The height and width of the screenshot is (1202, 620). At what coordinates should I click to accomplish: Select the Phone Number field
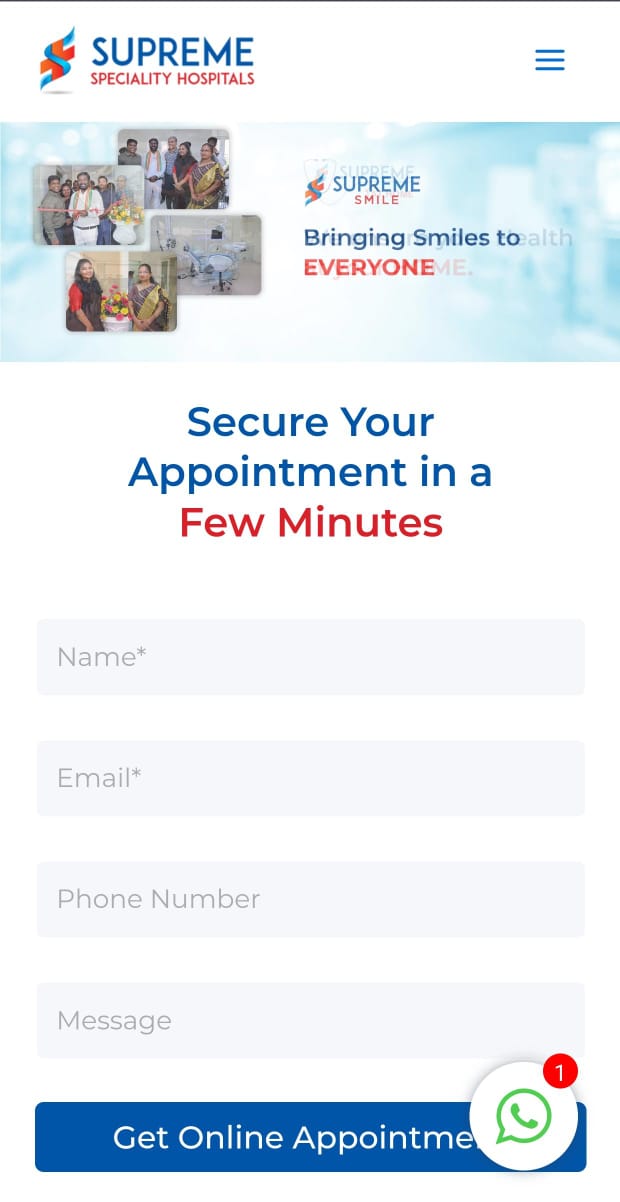pos(310,899)
